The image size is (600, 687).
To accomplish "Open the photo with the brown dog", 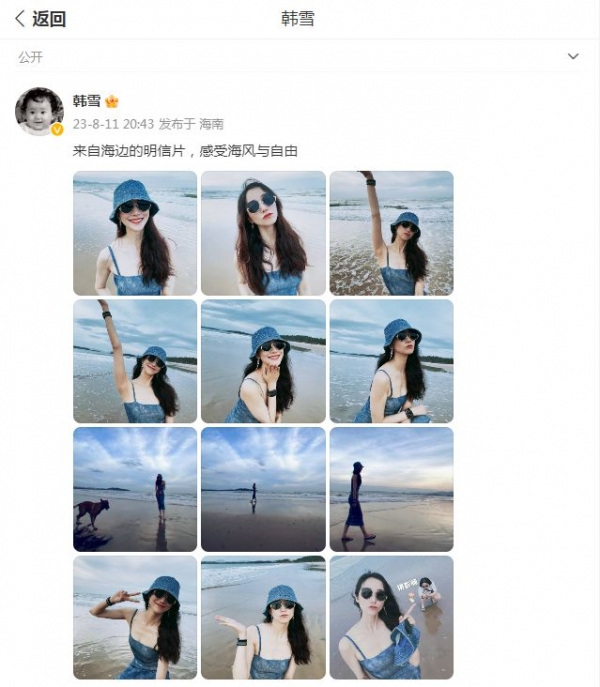I will [135, 489].
